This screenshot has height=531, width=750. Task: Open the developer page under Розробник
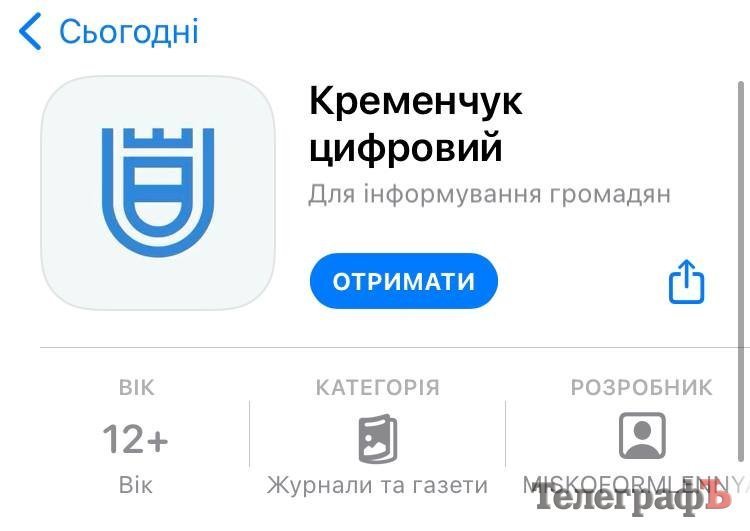click(642, 436)
